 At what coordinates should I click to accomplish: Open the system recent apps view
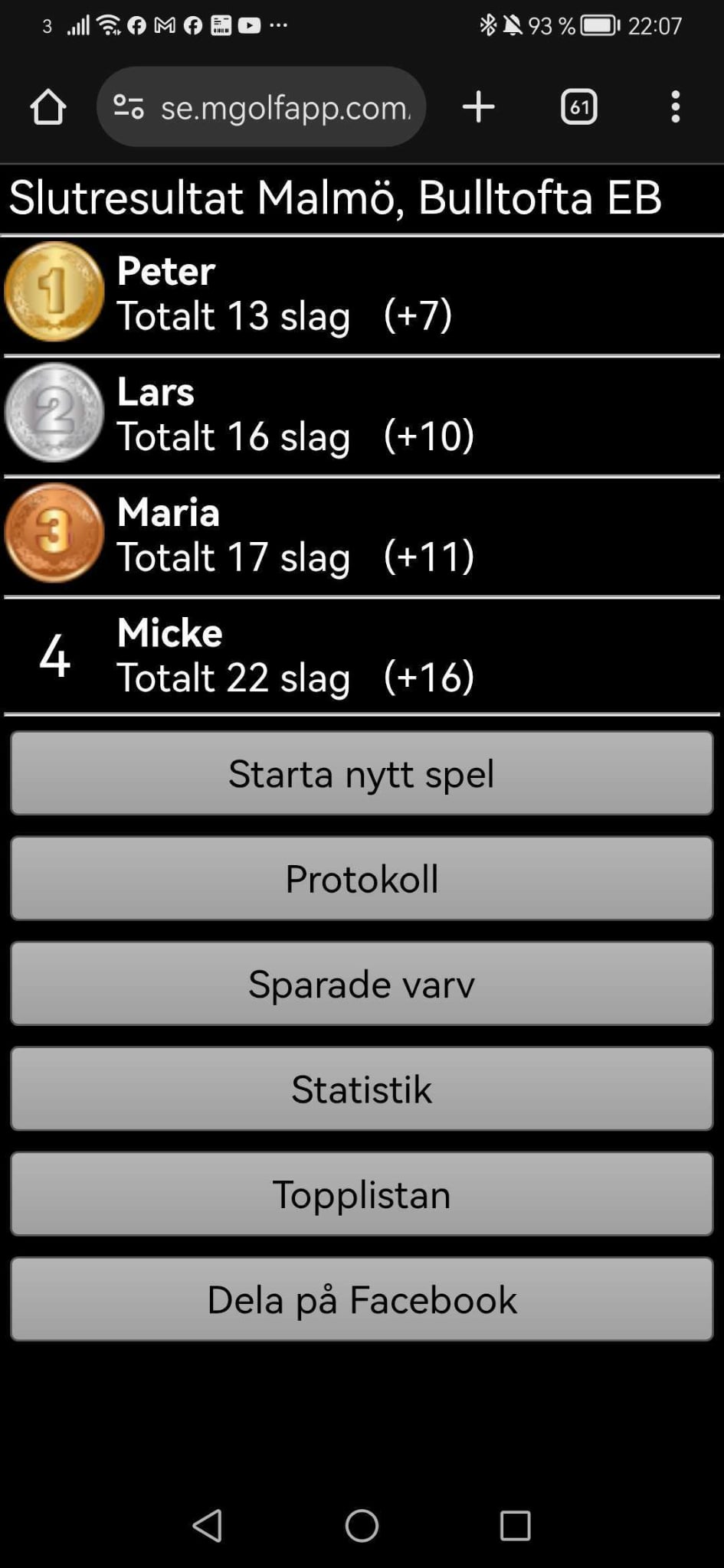(515, 1525)
